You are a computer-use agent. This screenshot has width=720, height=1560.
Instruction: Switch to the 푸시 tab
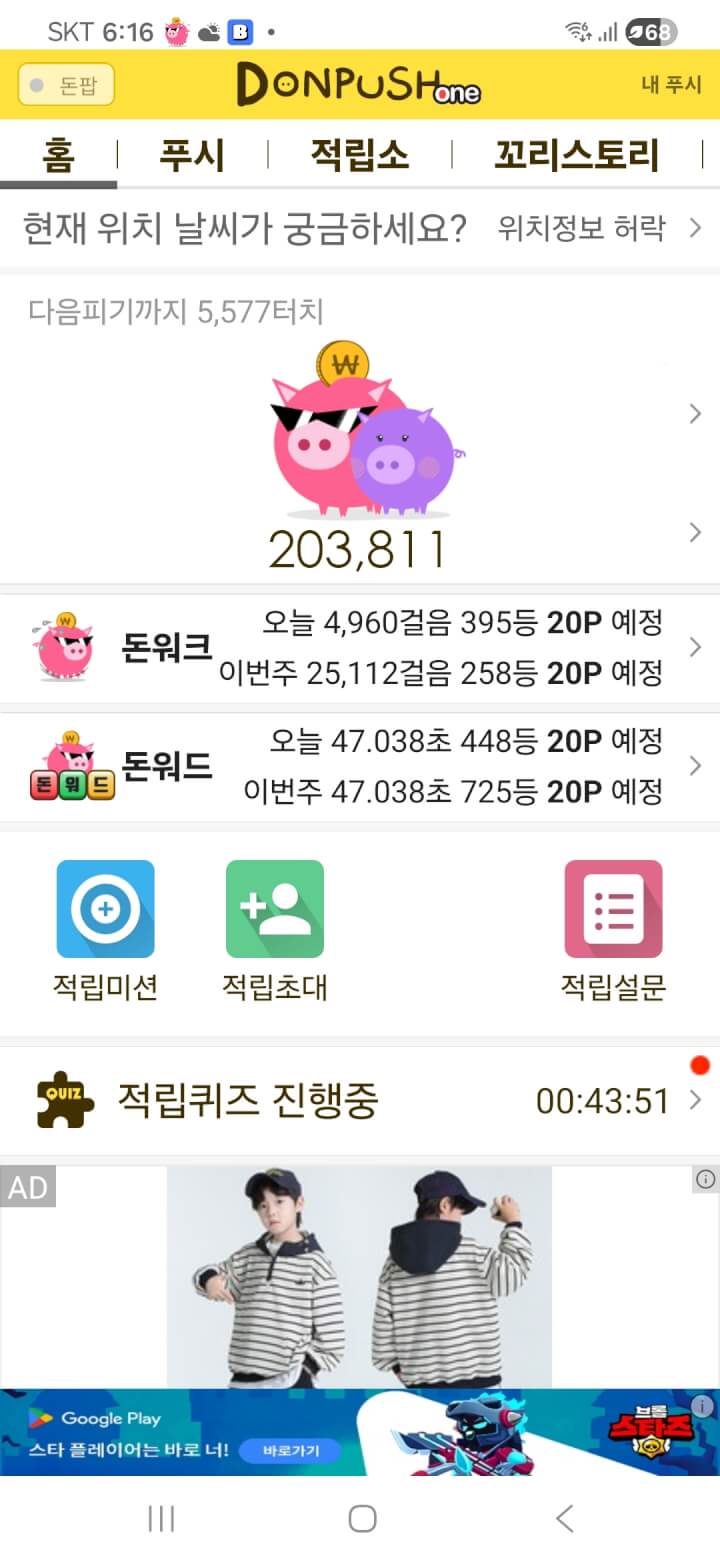pos(192,155)
